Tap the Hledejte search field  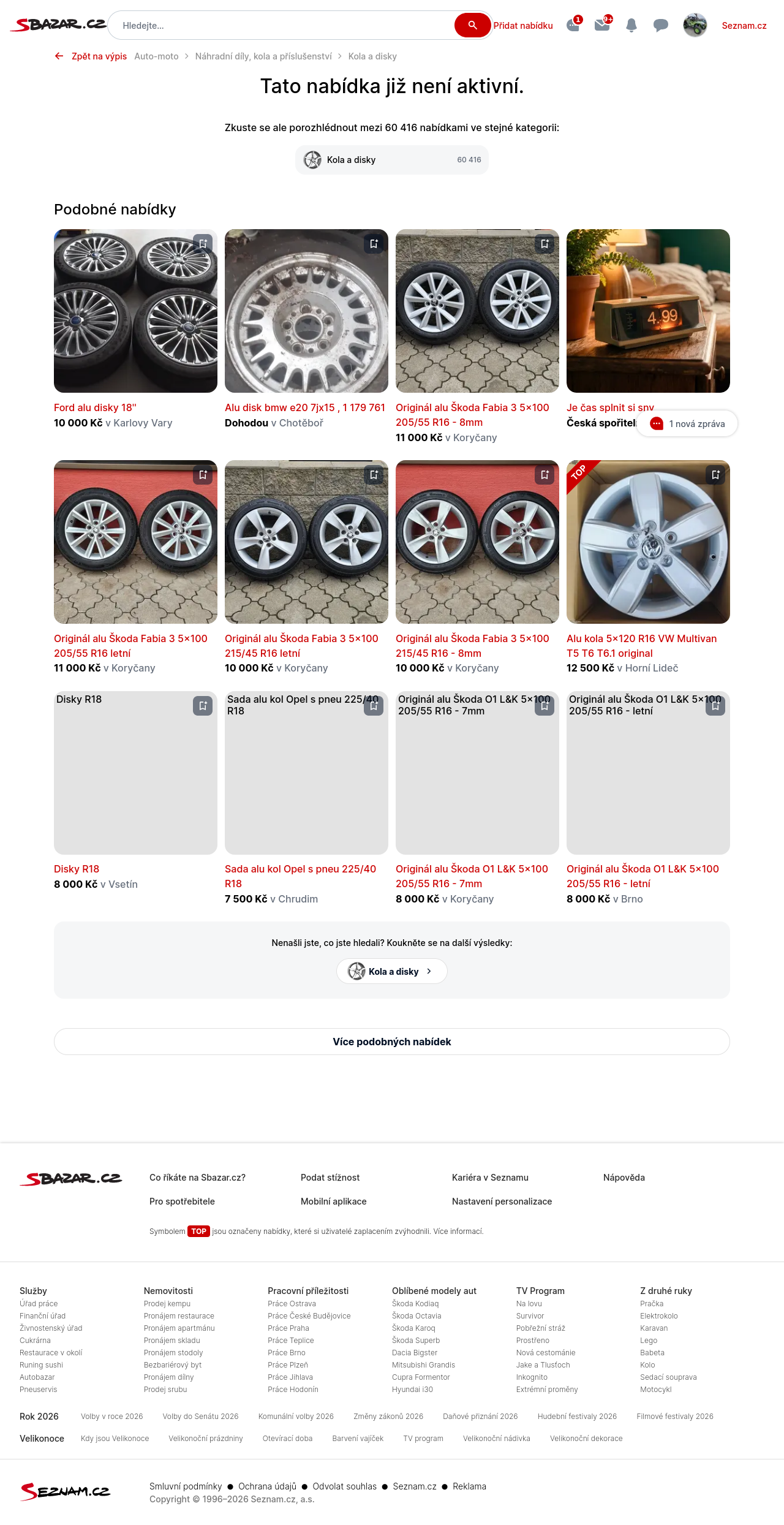tap(282, 26)
